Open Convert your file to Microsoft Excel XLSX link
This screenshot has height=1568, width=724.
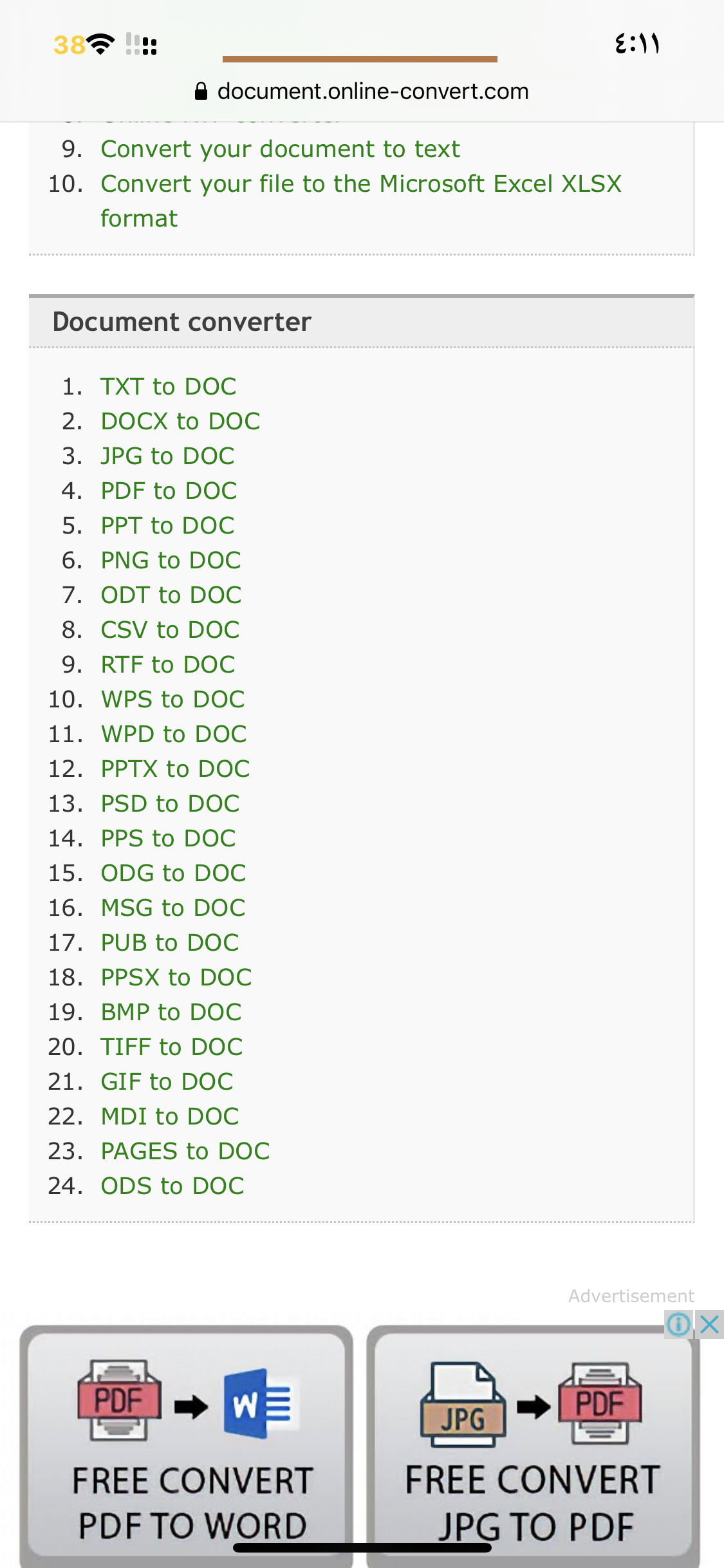(360, 201)
